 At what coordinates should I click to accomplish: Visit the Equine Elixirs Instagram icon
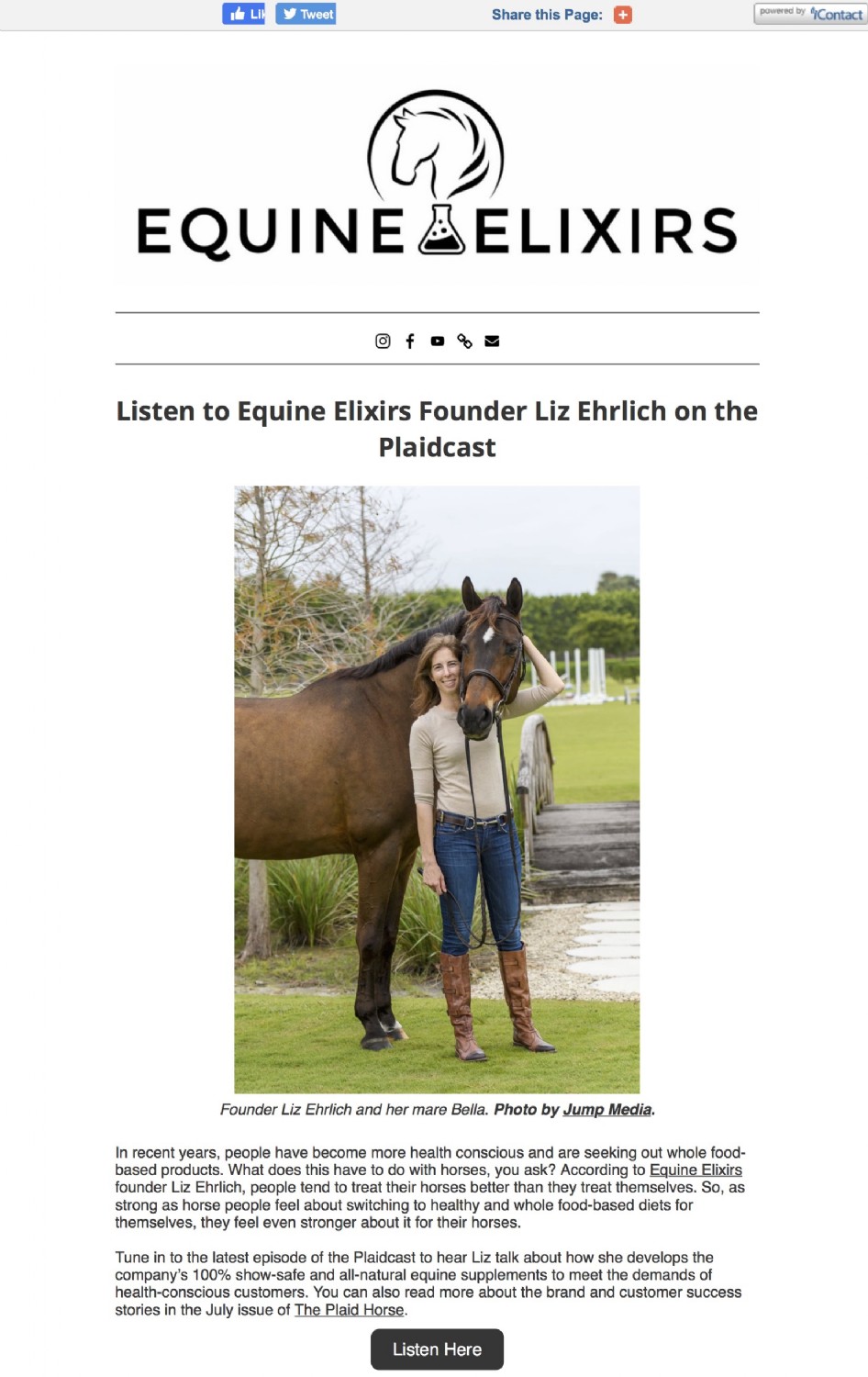tap(383, 341)
